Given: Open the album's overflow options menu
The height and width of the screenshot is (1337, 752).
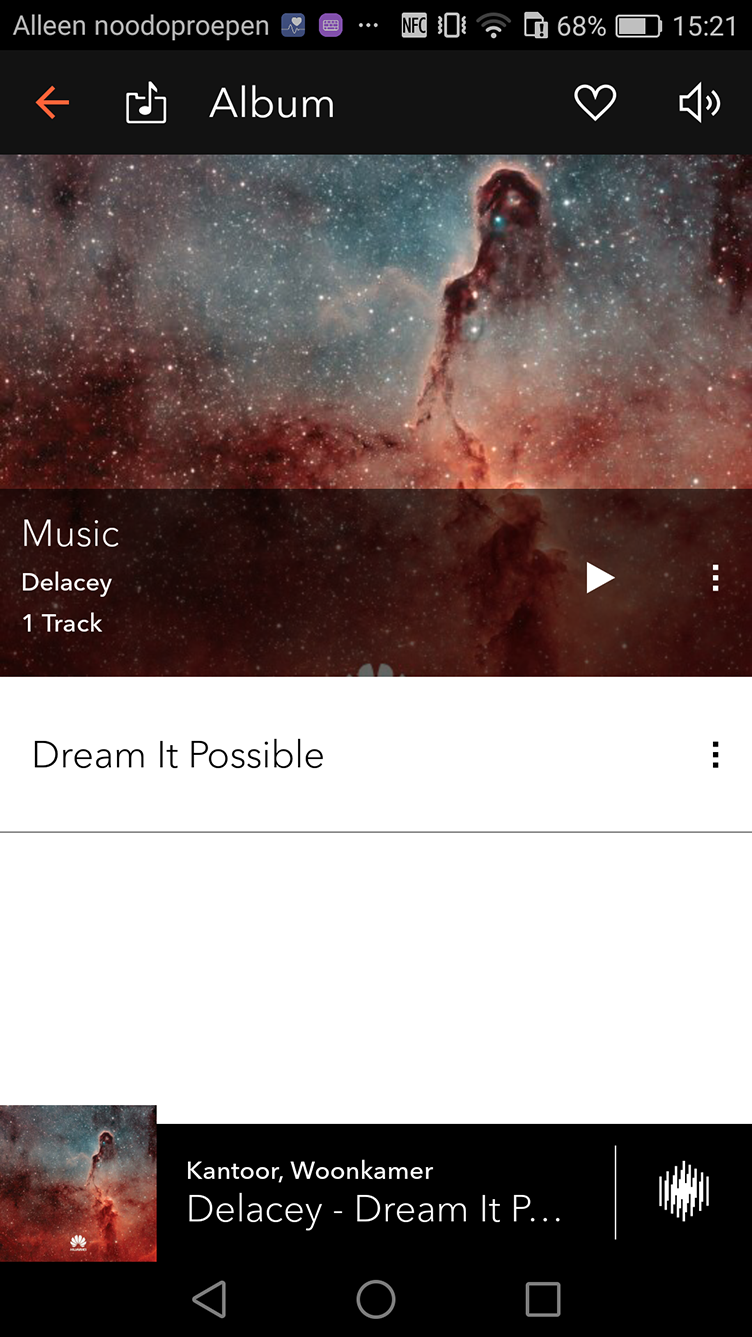Looking at the screenshot, I should [x=715, y=577].
